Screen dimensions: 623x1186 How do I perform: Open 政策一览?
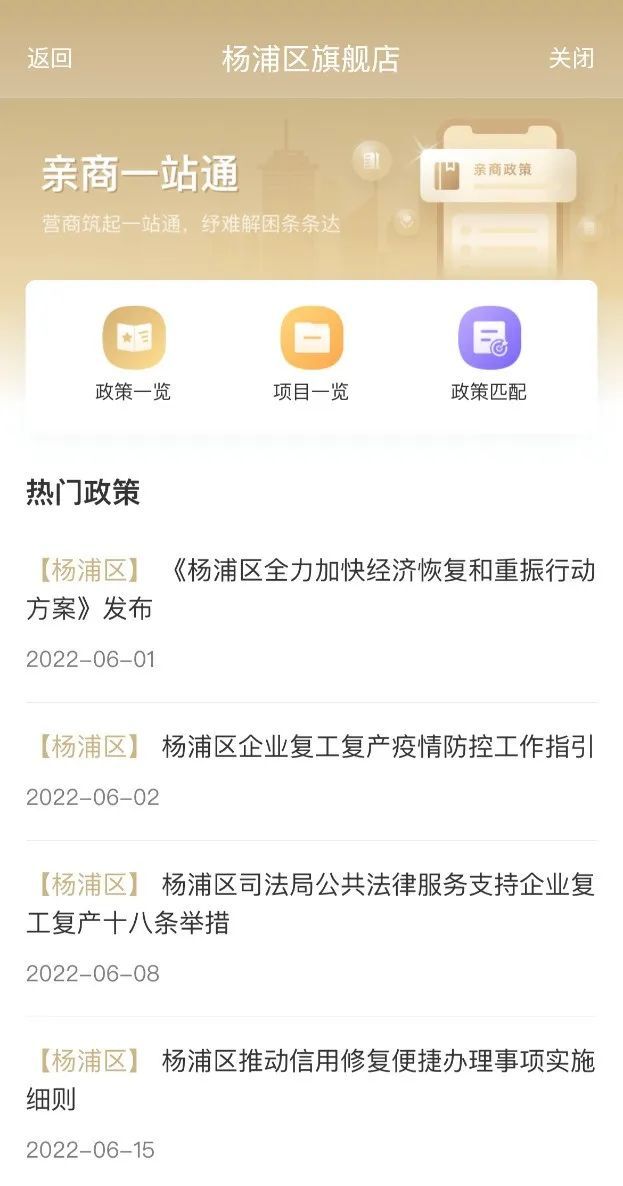click(133, 354)
